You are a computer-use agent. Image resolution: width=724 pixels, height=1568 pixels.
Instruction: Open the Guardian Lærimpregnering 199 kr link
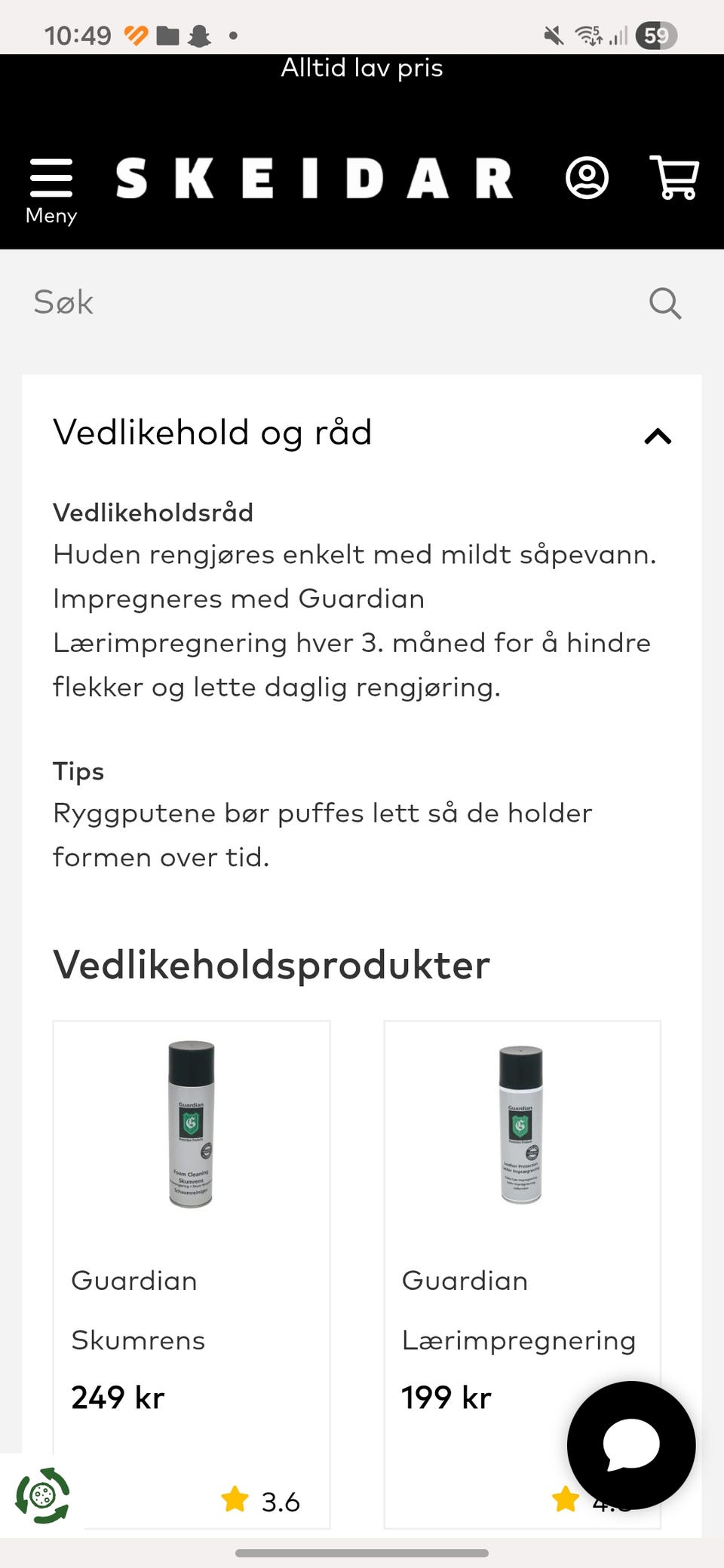pyautogui.click(x=443, y=1396)
